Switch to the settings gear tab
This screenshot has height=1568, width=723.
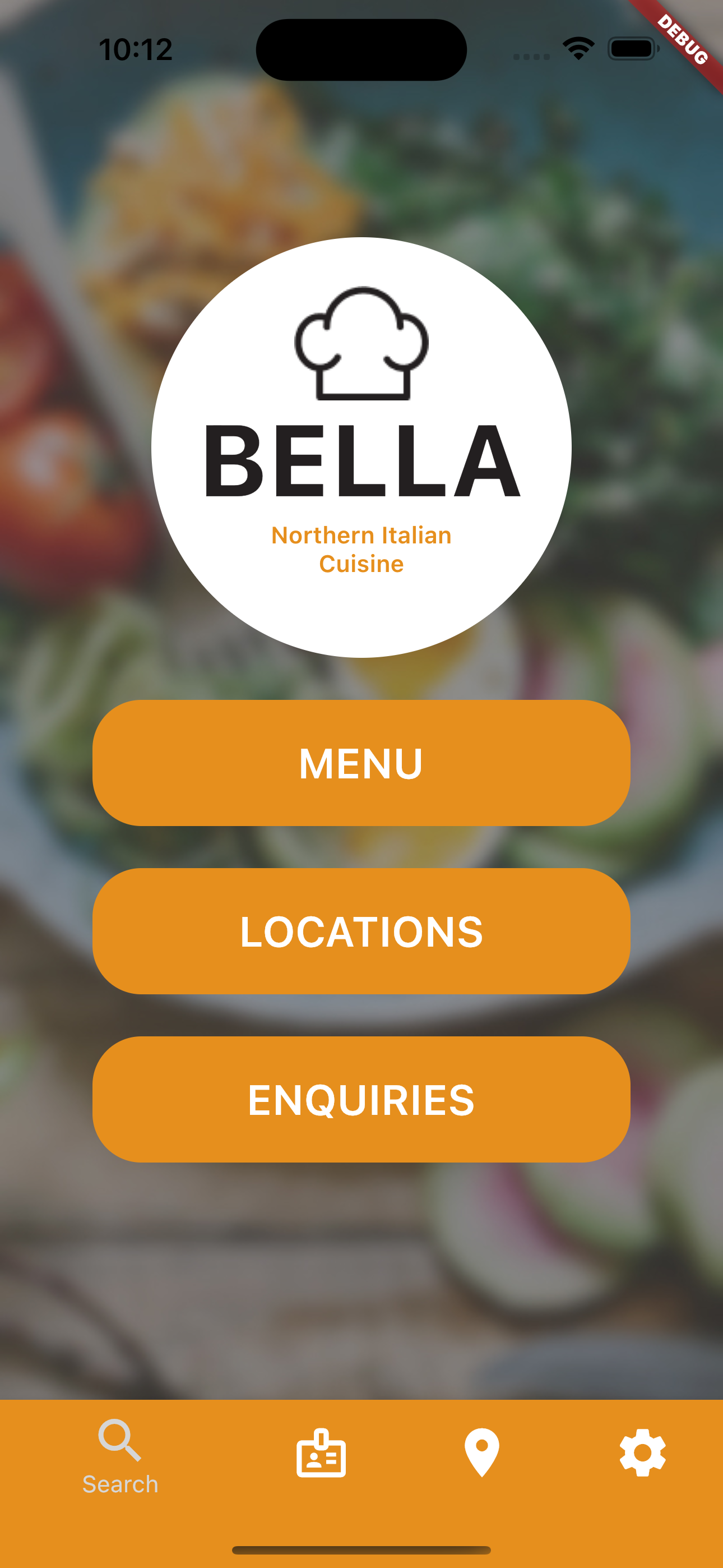click(x=643, y=1452)
